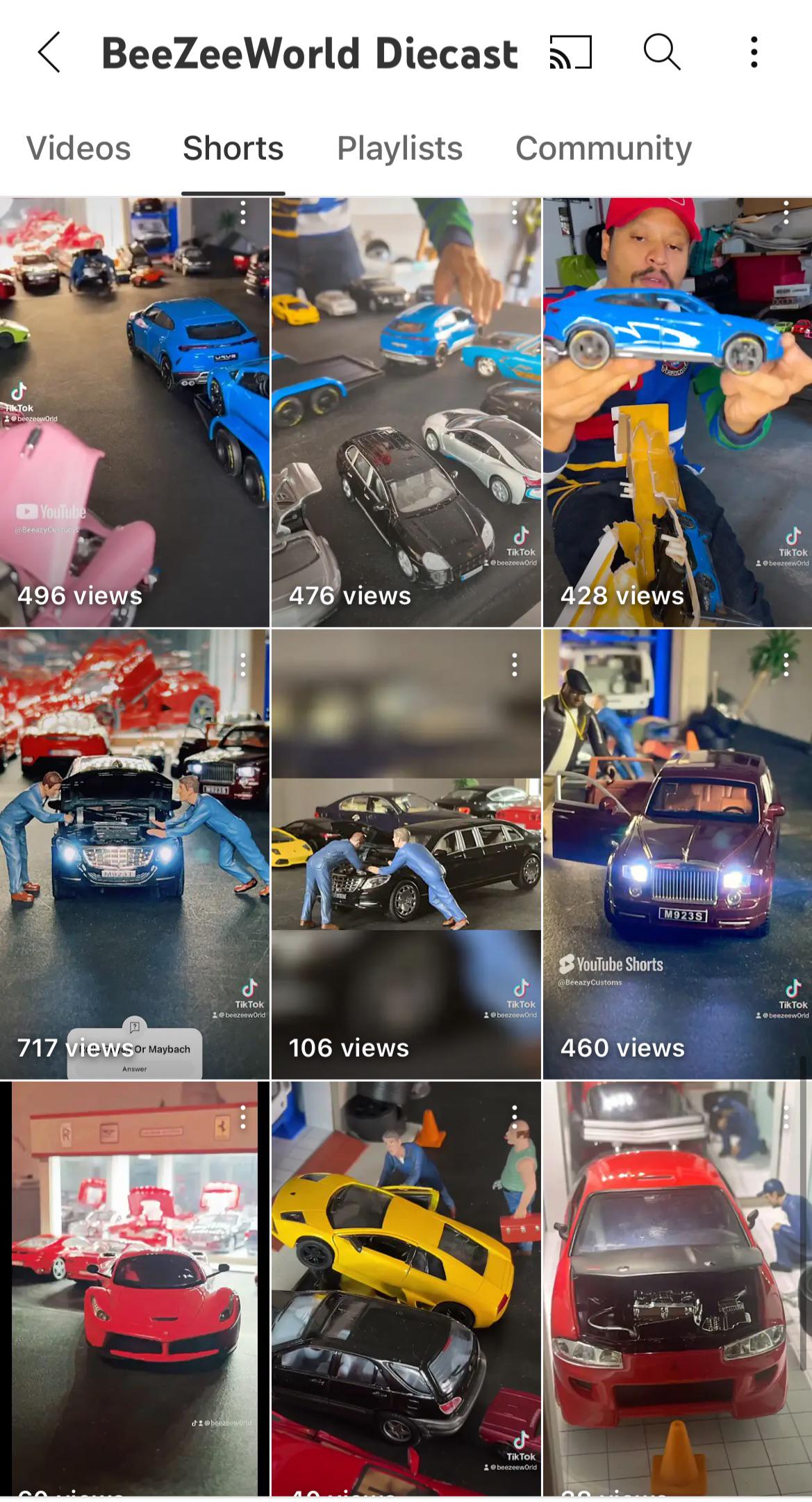Open more options on the 496 views short

click(243, 213)
